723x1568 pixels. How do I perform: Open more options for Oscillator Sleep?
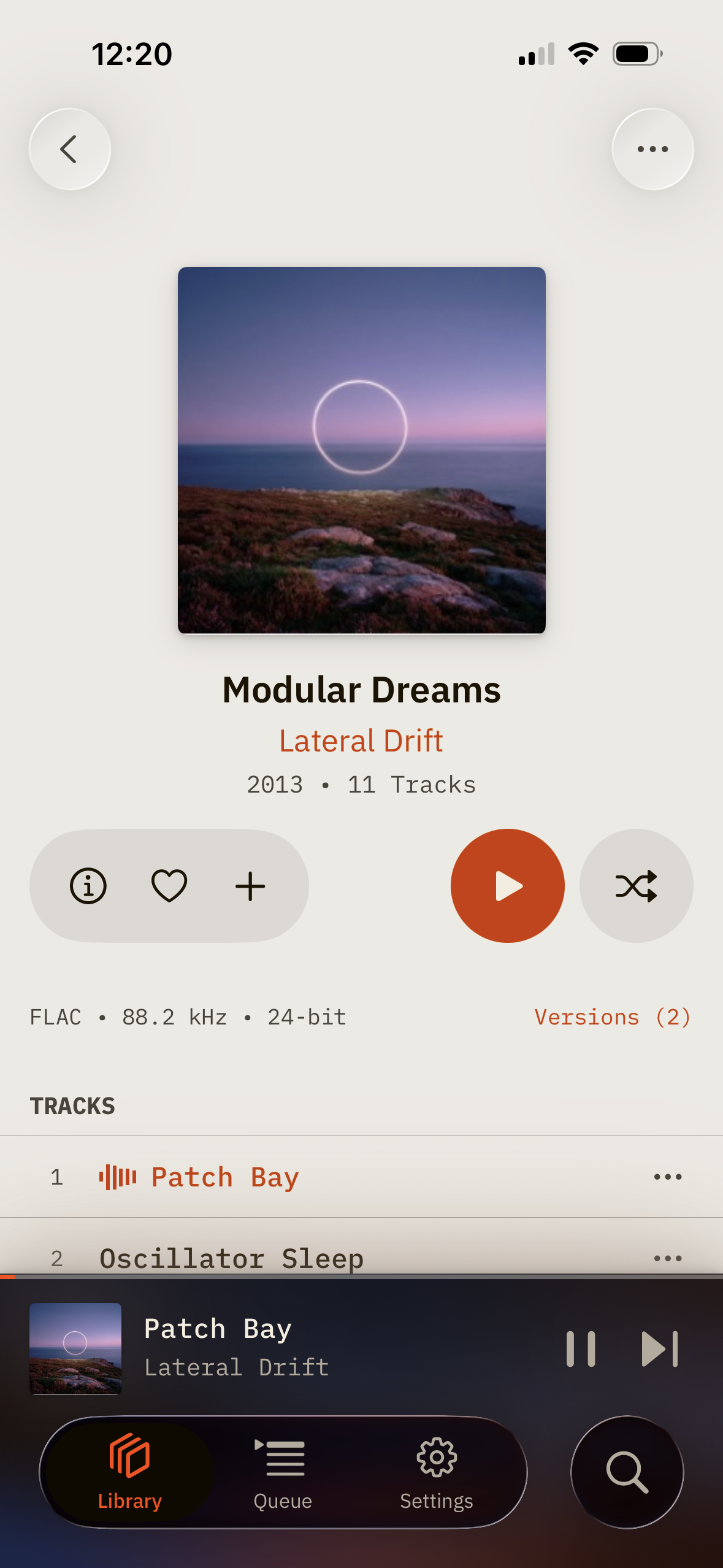(x=667, y=1258)
